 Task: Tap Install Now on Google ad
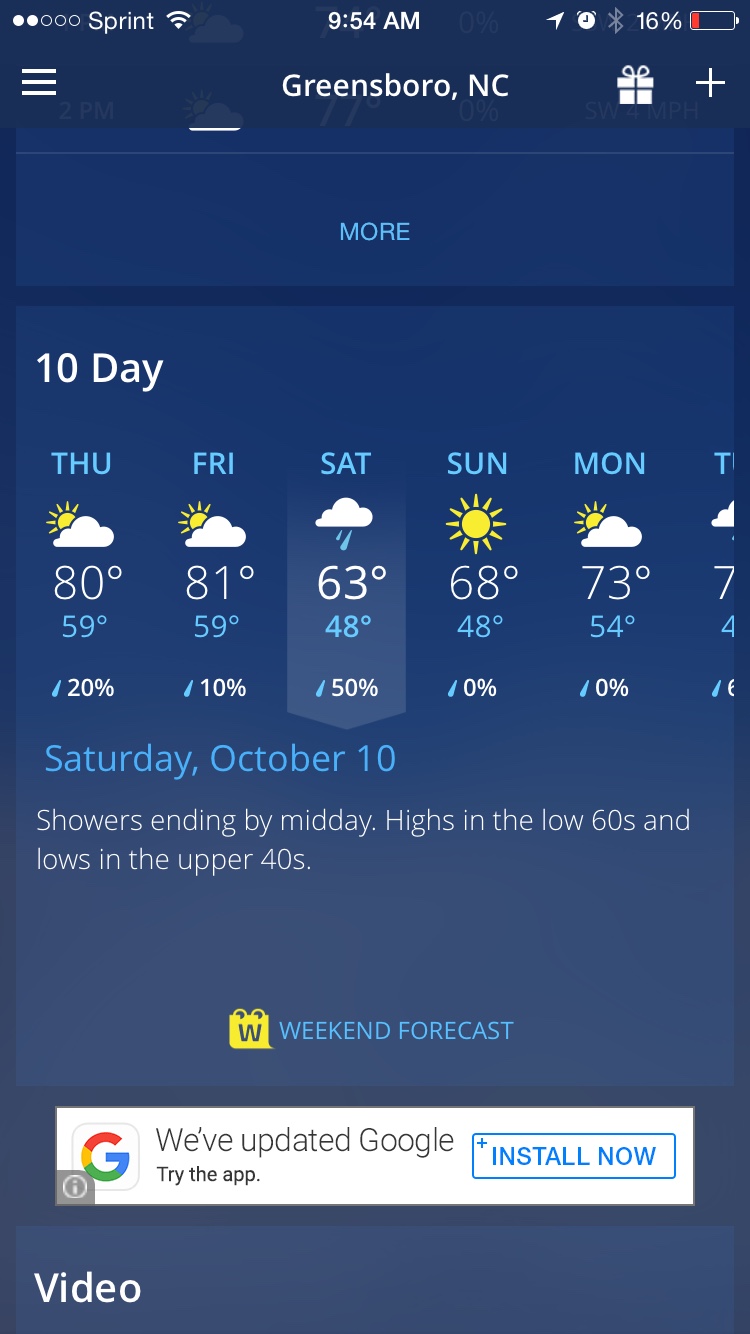coord(574,1156)
